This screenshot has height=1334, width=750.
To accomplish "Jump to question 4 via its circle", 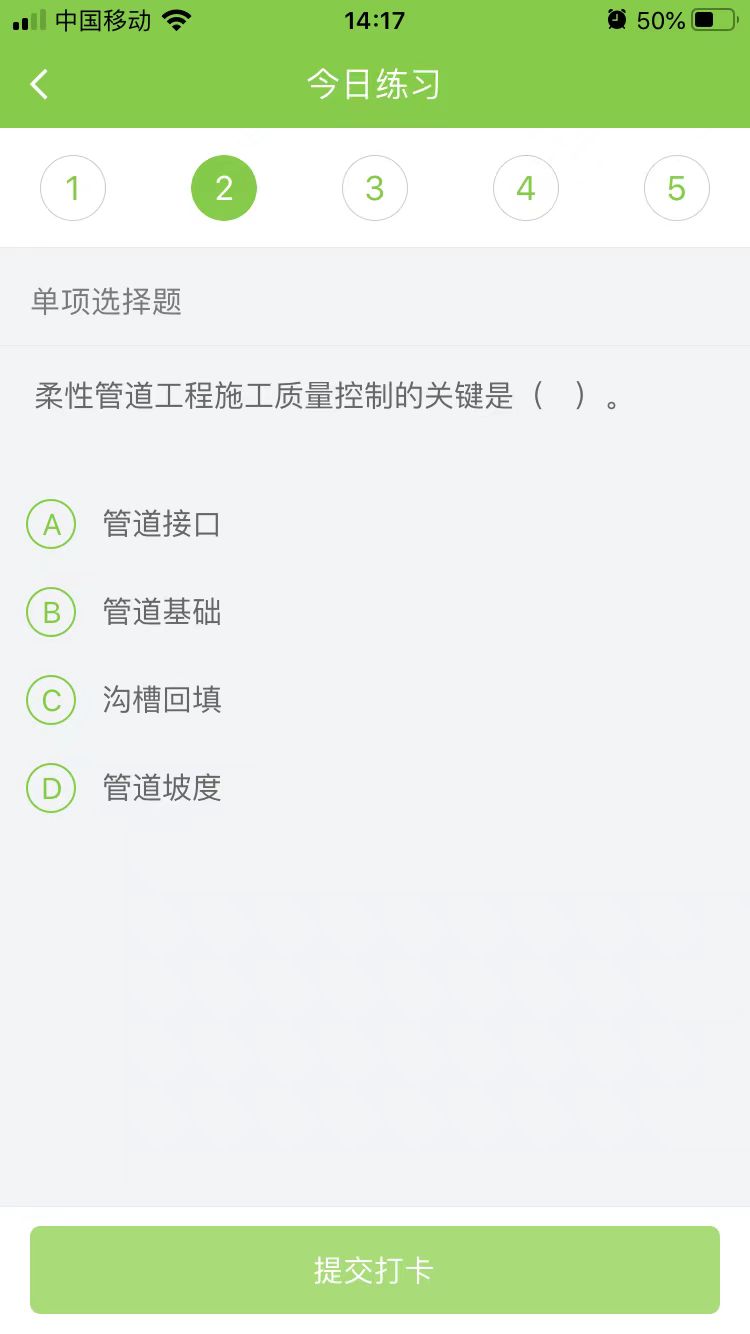I will point(525,187).
